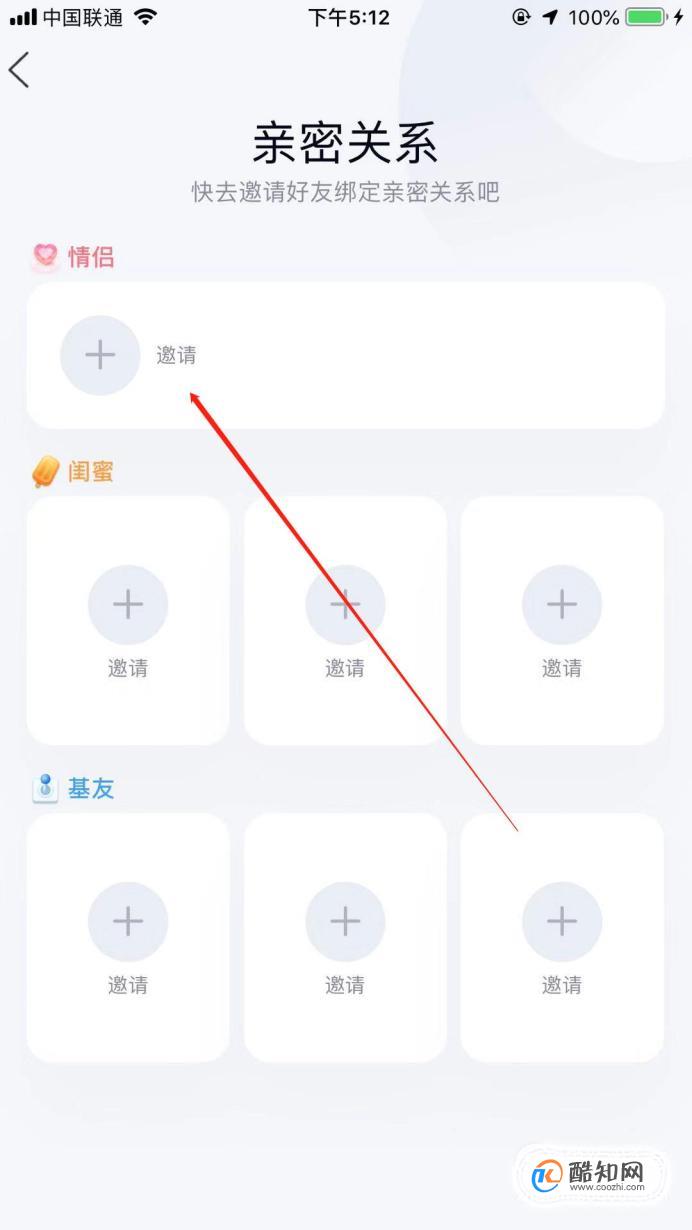Tap the first 邀请 slot under 基友
This screenshot has width=692, height=1230.
[x=128, y=922]
